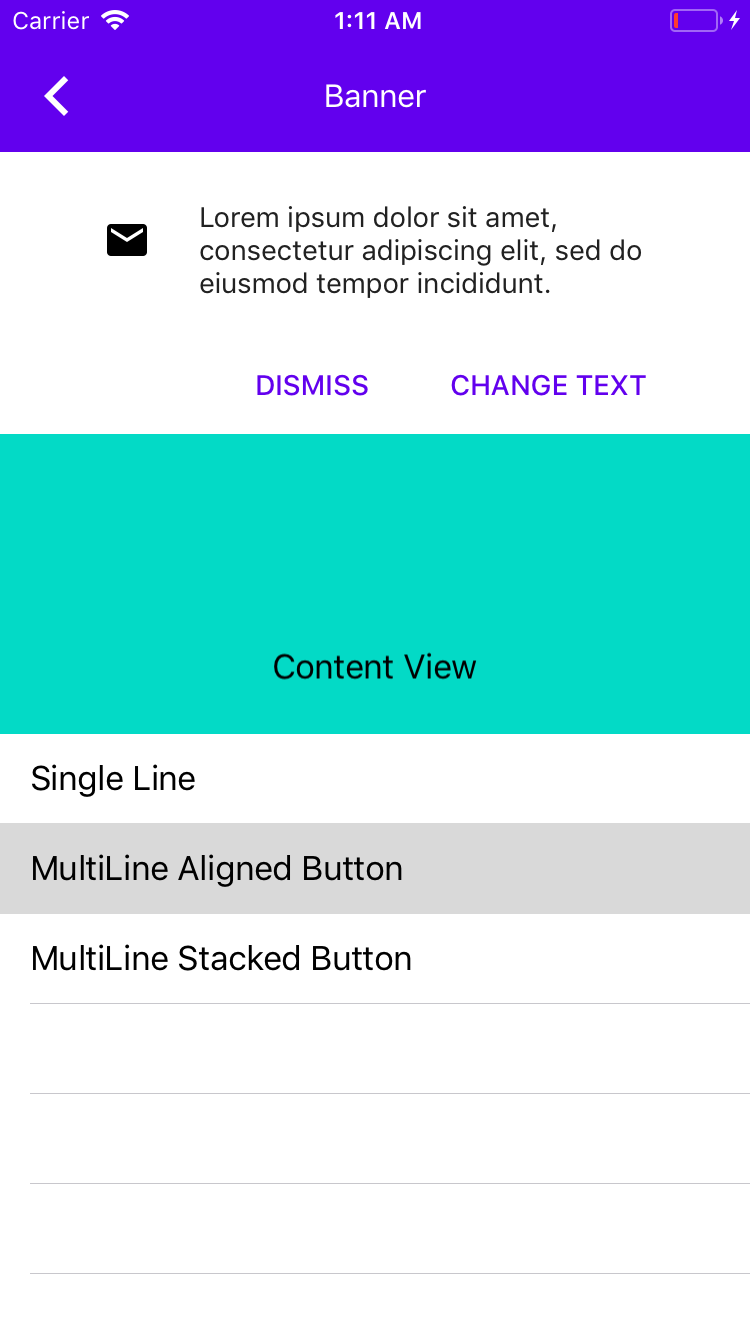The image size is (750, 1334).
Task: Tap the Content View label text
Action: pos(375,666)
